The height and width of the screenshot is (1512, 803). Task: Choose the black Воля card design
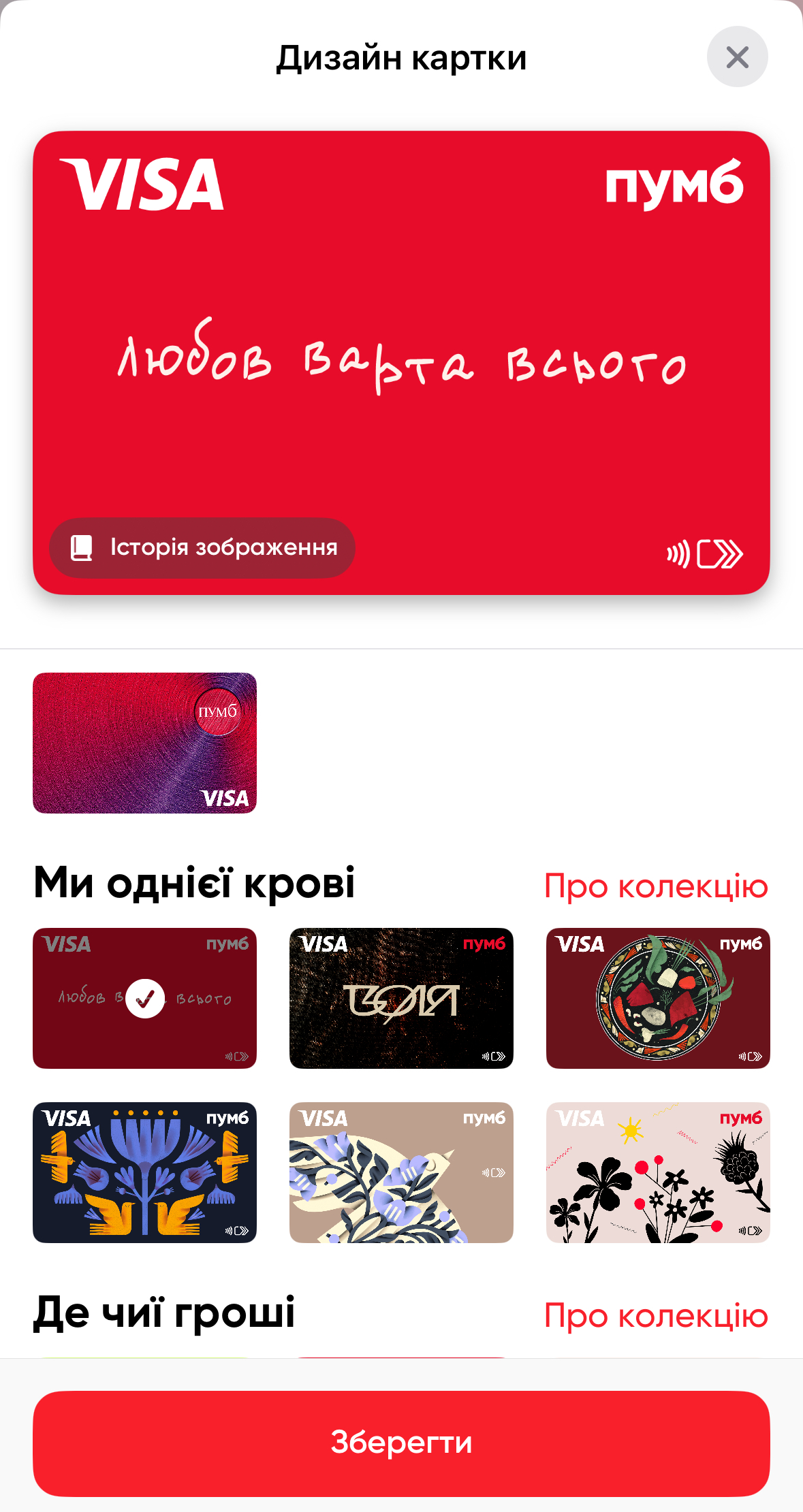(x=401, y=998)
